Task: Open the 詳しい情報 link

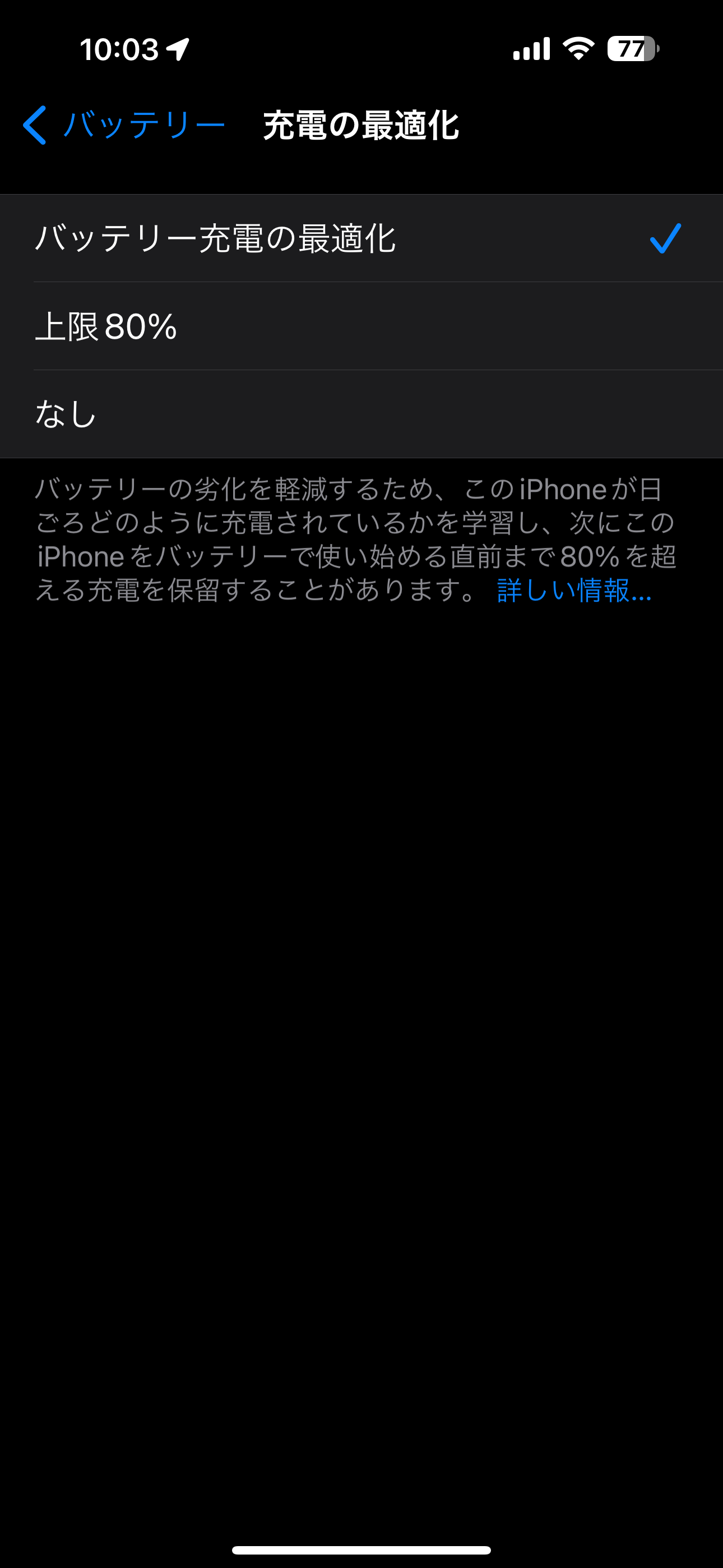Action: pos(574,591)
